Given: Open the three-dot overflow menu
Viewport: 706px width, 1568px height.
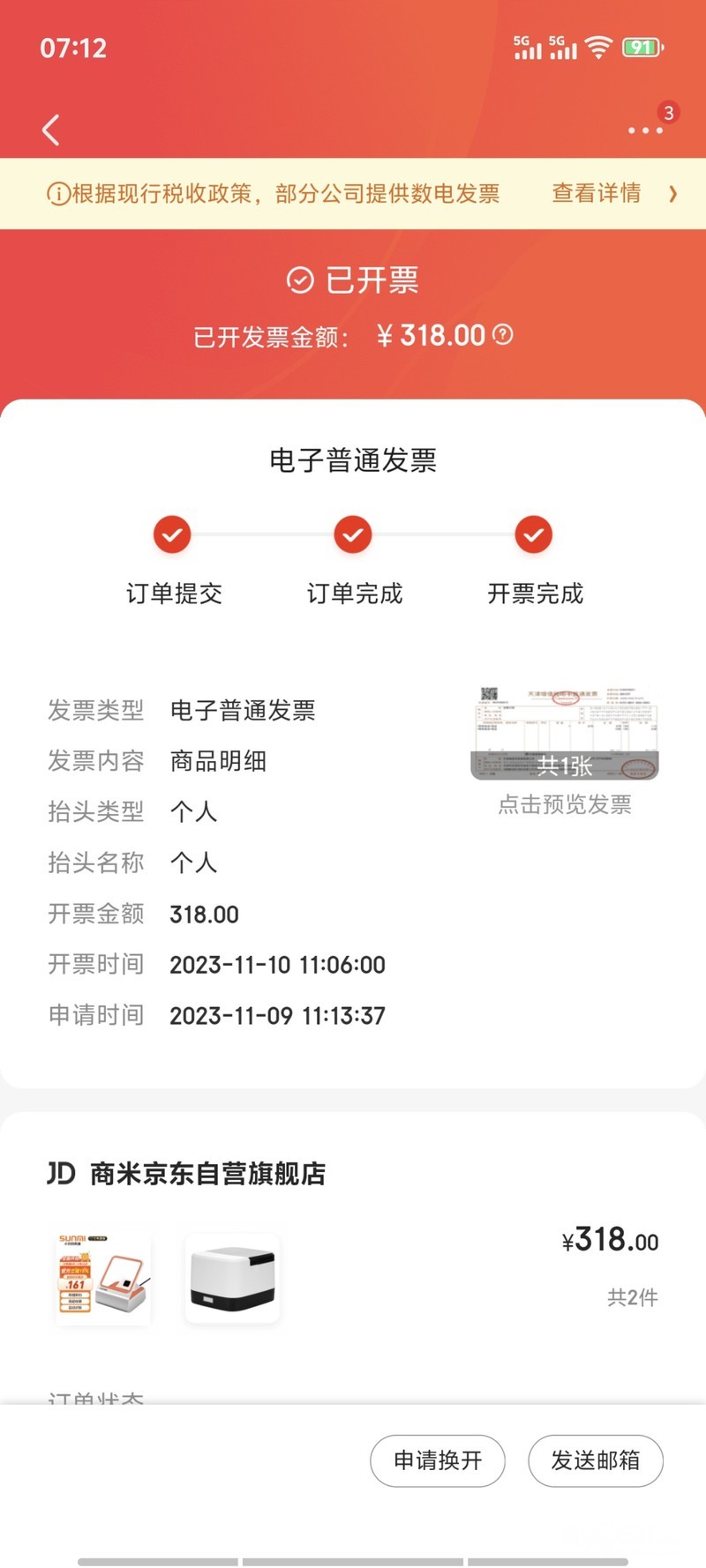Looking at the screenshot, I should tap(645, 131).
